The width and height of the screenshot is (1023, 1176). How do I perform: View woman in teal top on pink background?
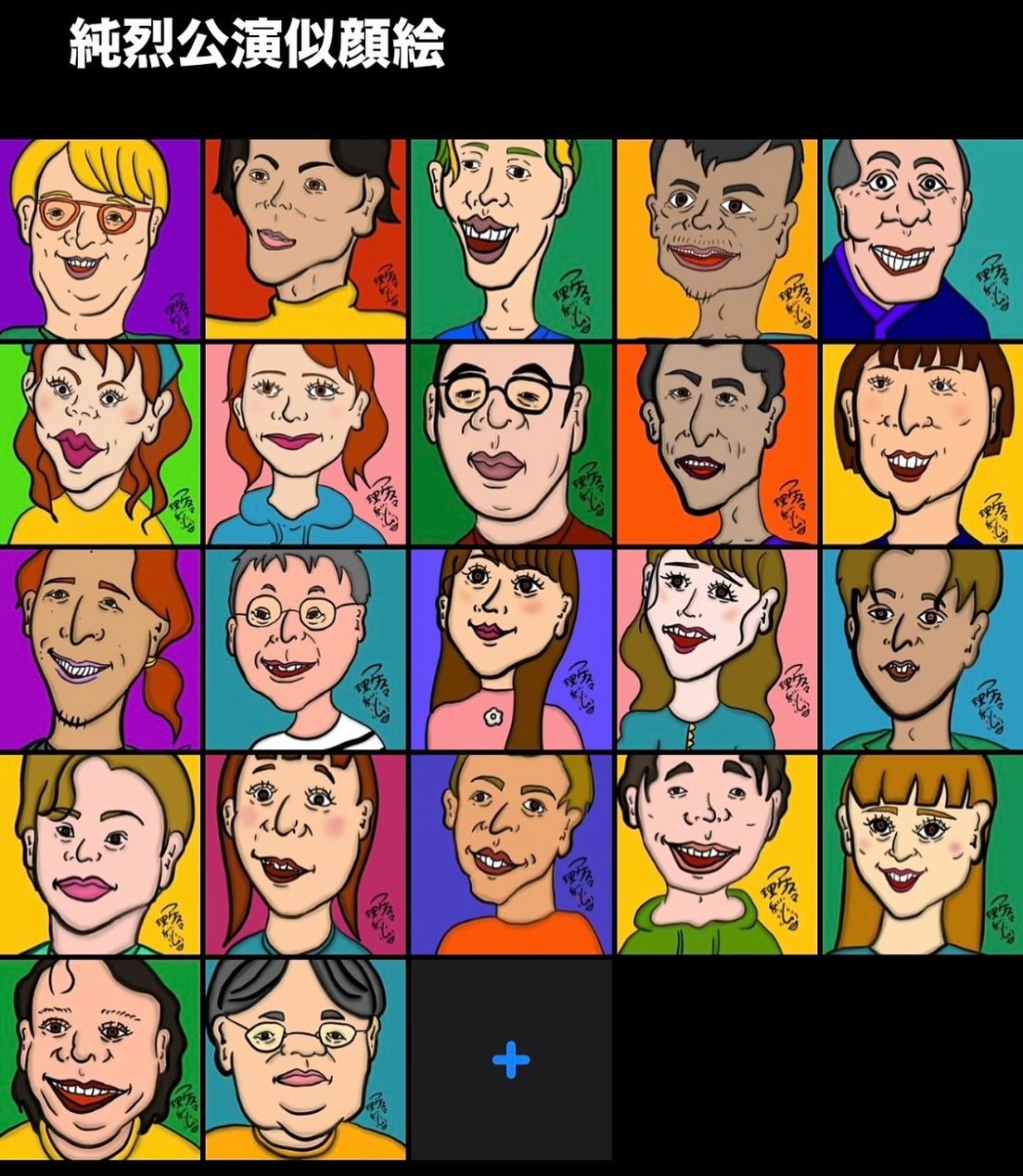tap(717, 649)
